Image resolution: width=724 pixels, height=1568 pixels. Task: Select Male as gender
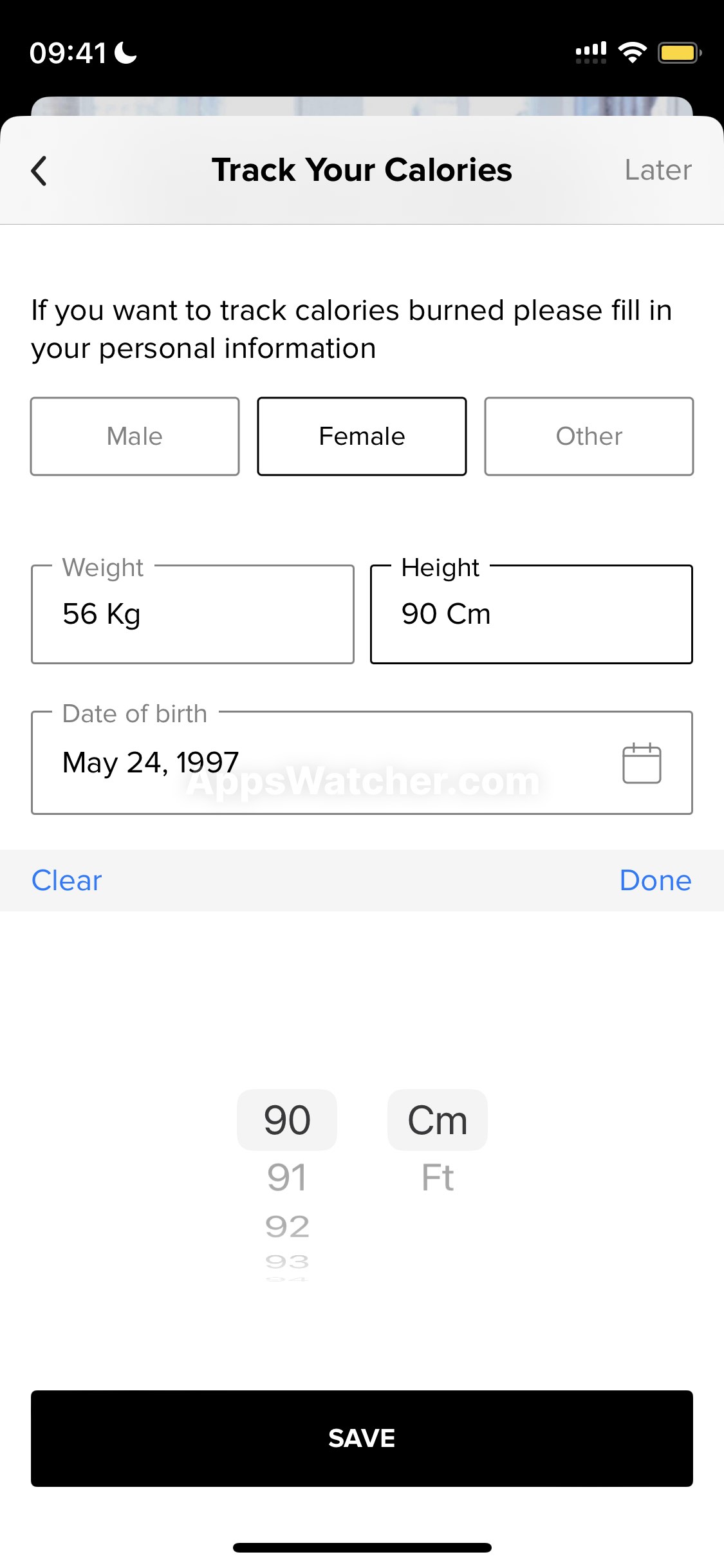click(135, 436)
